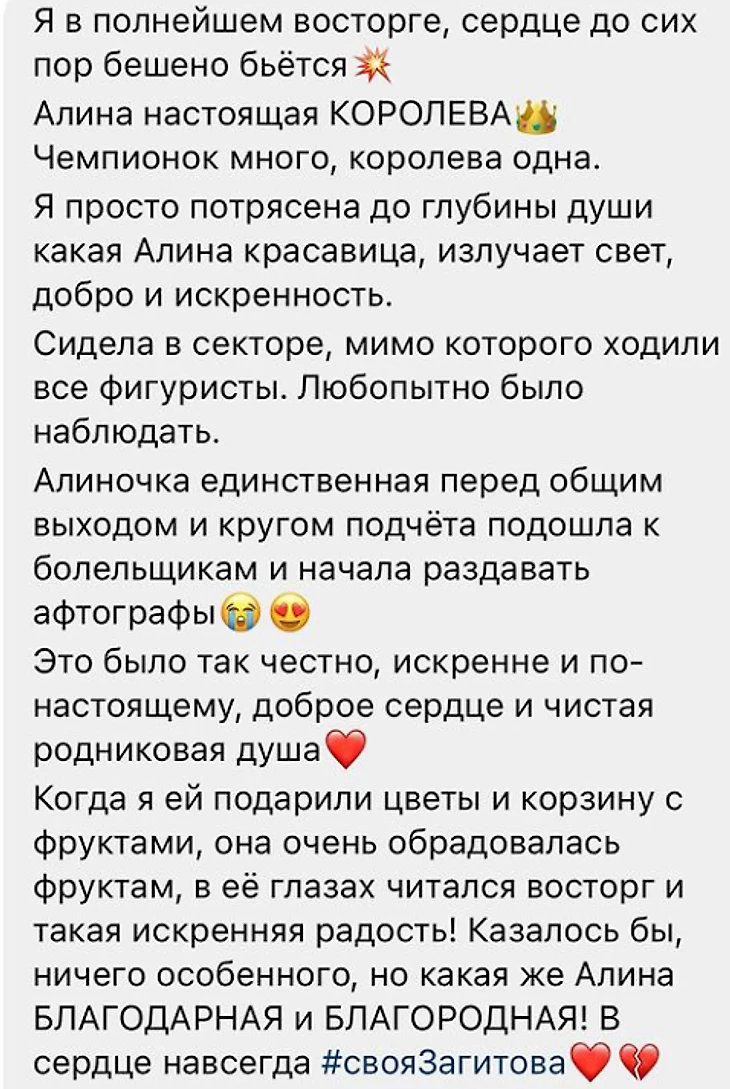Viewport: 730px width, 1089px height.
Task: Open the #свояЗагитова hashtag link
Action: coord(443,1060)
